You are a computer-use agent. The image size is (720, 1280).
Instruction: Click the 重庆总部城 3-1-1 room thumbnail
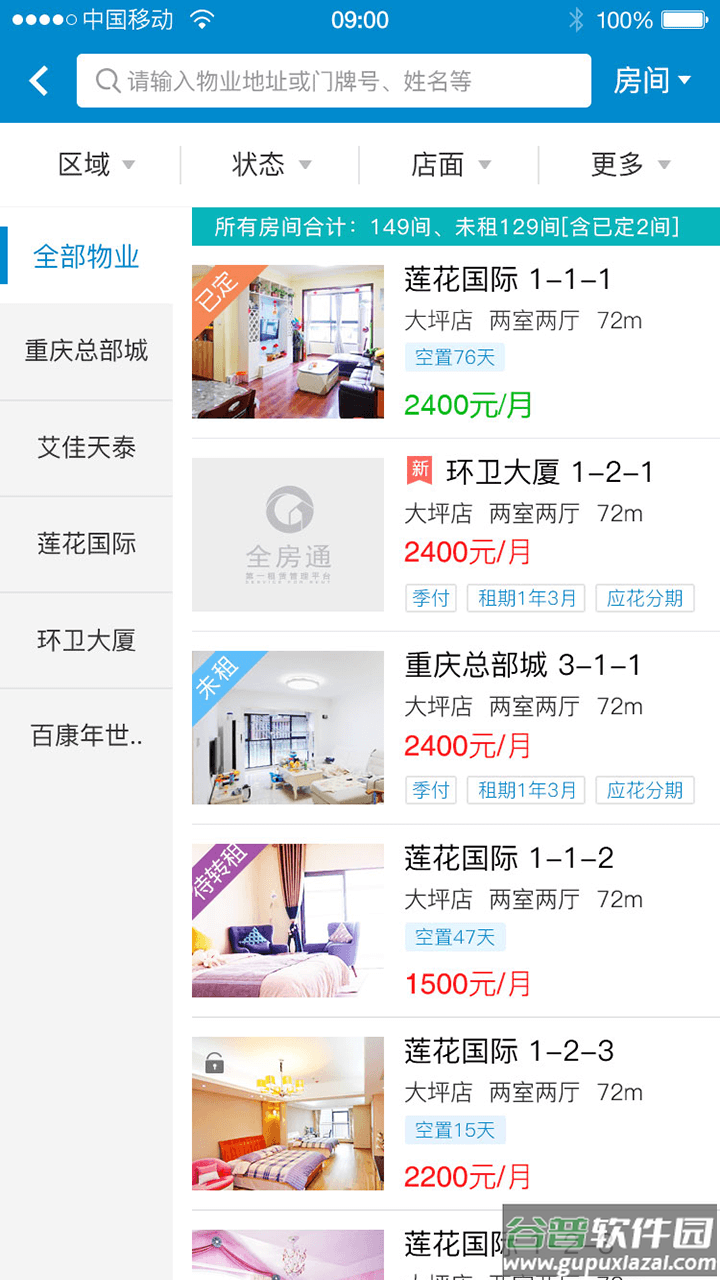[287, 727]
